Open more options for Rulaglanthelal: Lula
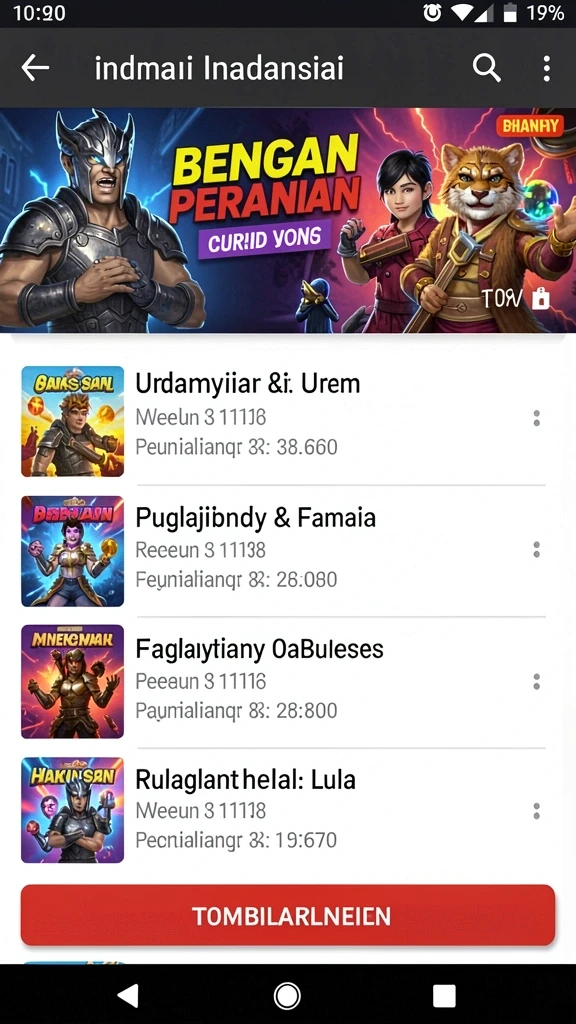This screenshot has height=1024, width=576. (x=536, y=812)
